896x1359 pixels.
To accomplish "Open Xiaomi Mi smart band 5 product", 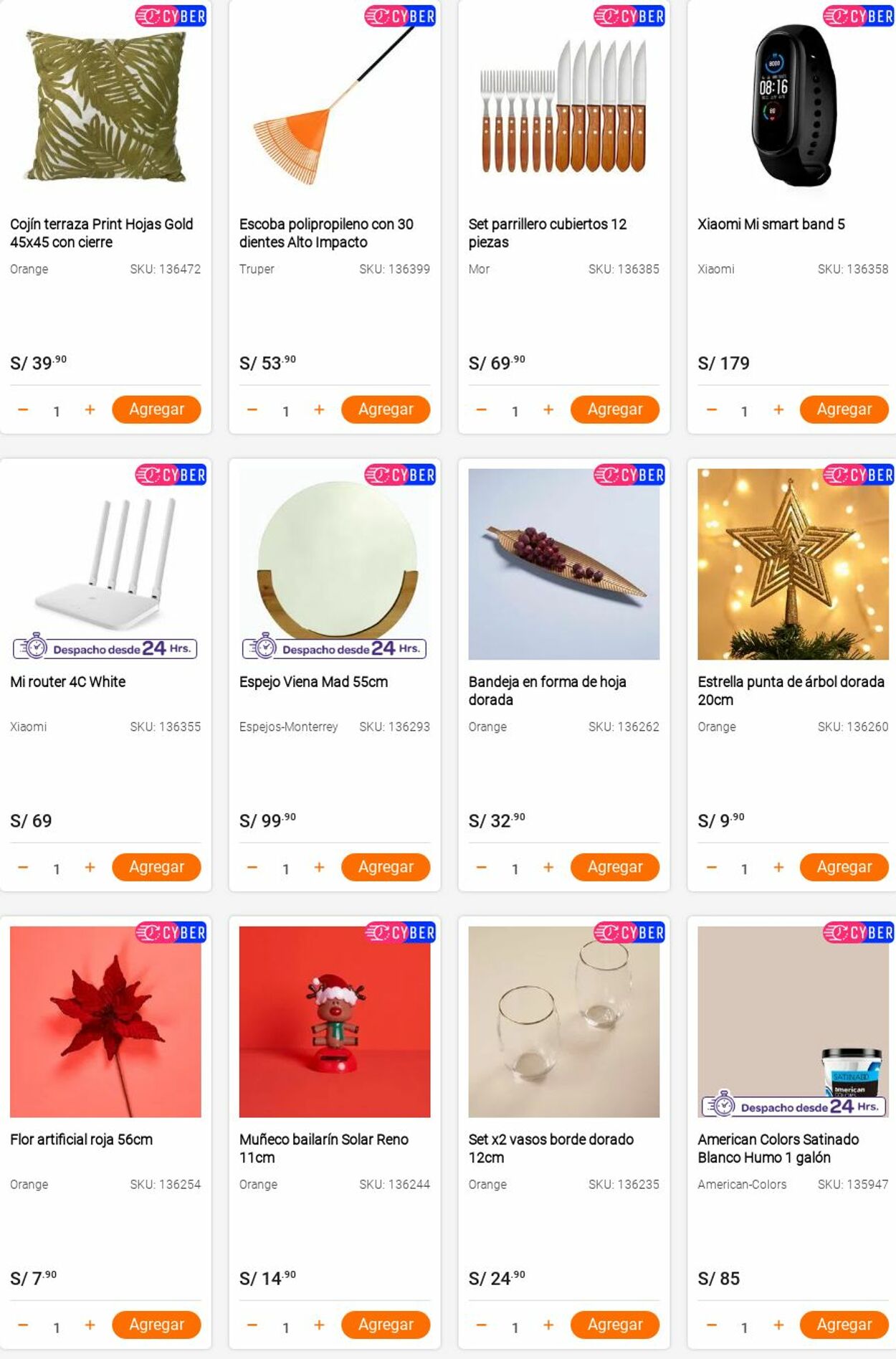I will [771, 224].
